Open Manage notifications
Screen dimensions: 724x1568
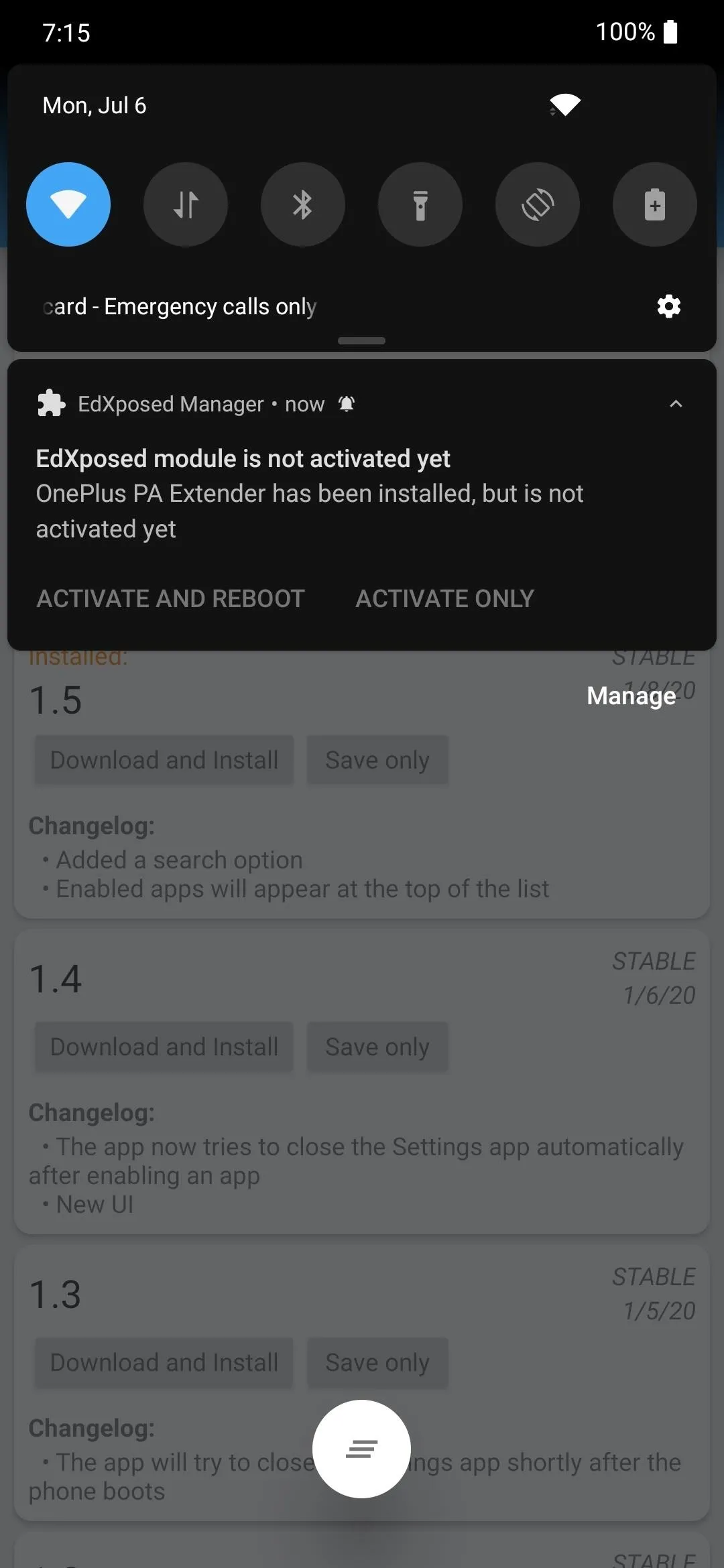[x=631, y=696]
